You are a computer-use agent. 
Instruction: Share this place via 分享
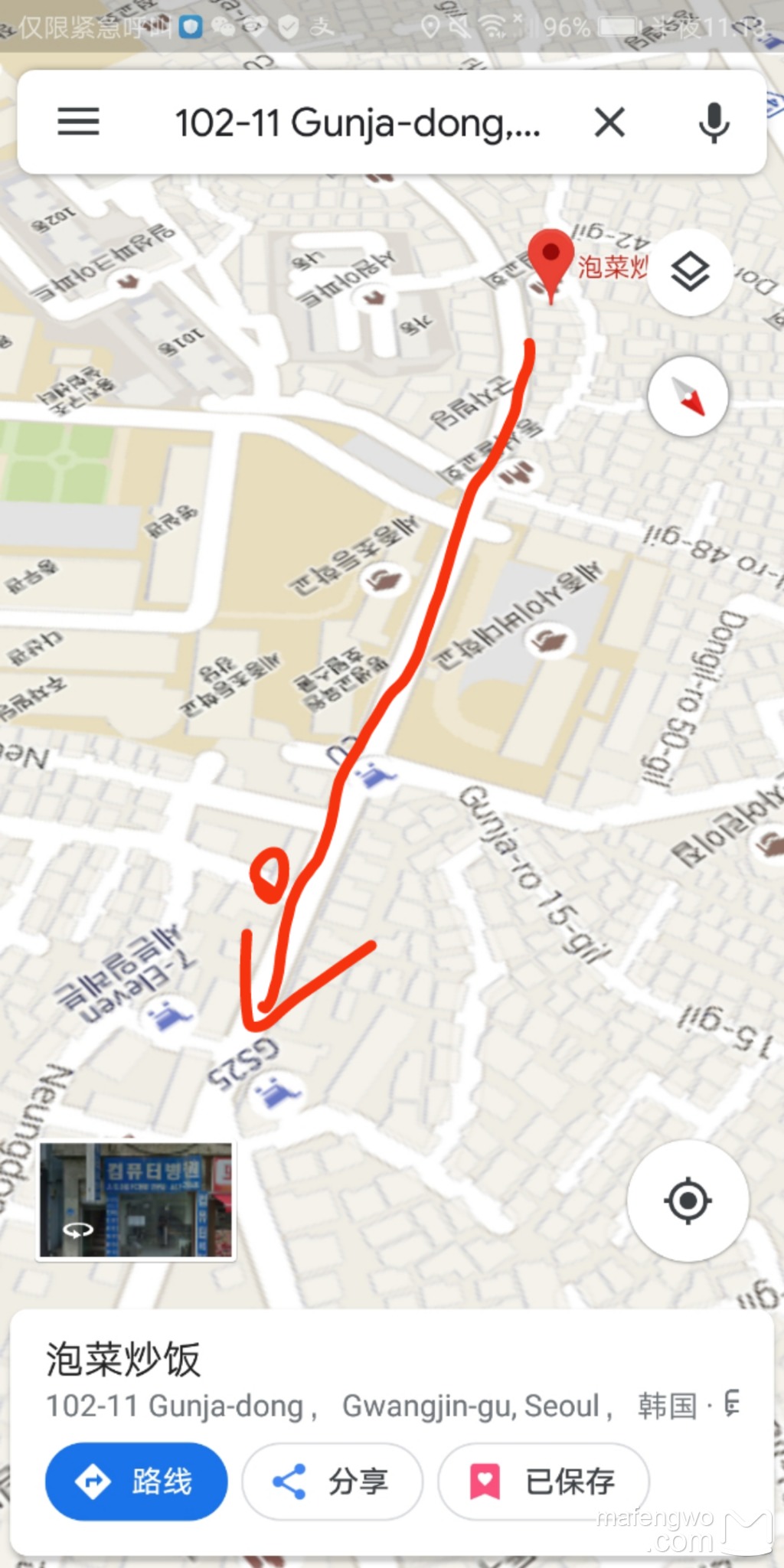click(332, 1481)
